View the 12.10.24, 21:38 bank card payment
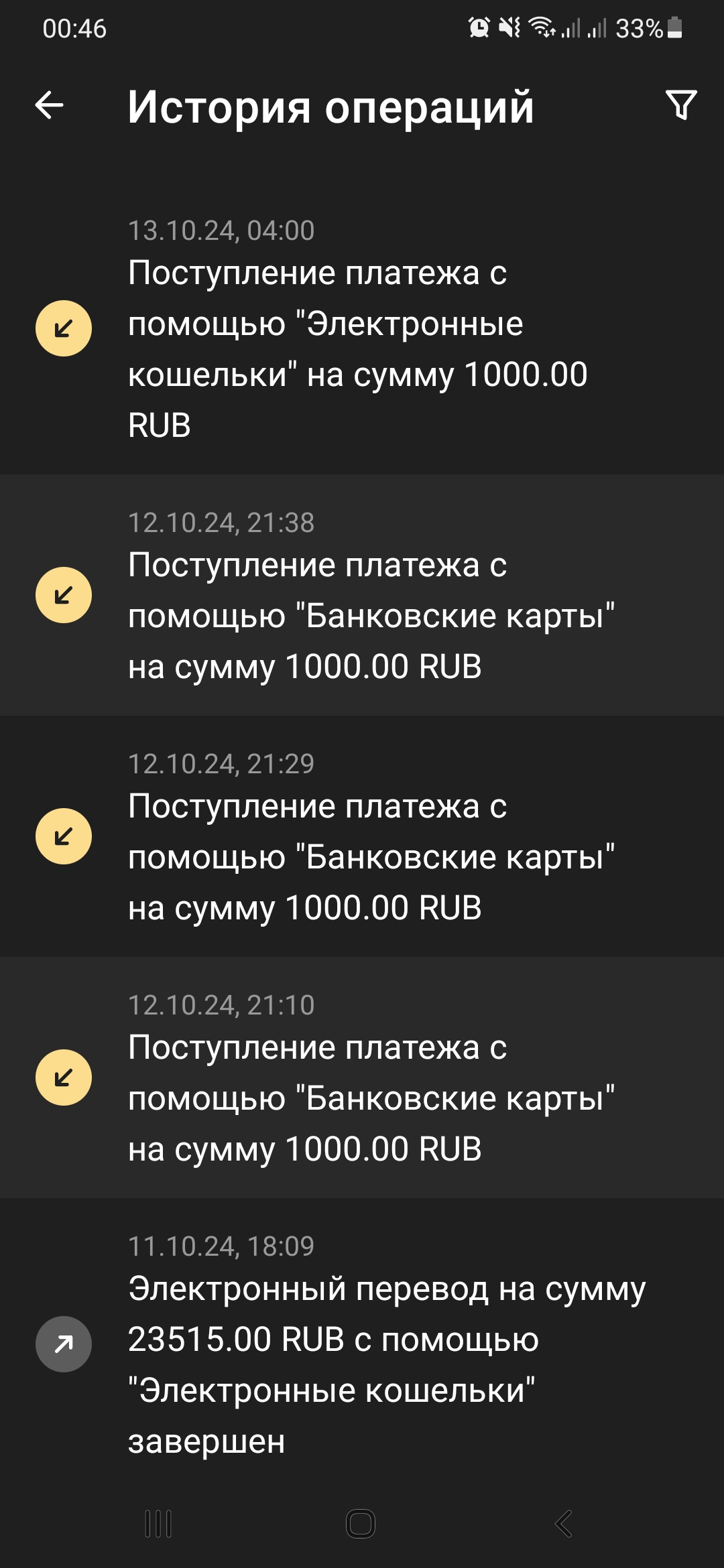Screen dimensions: 724x1568 [362, 595]
